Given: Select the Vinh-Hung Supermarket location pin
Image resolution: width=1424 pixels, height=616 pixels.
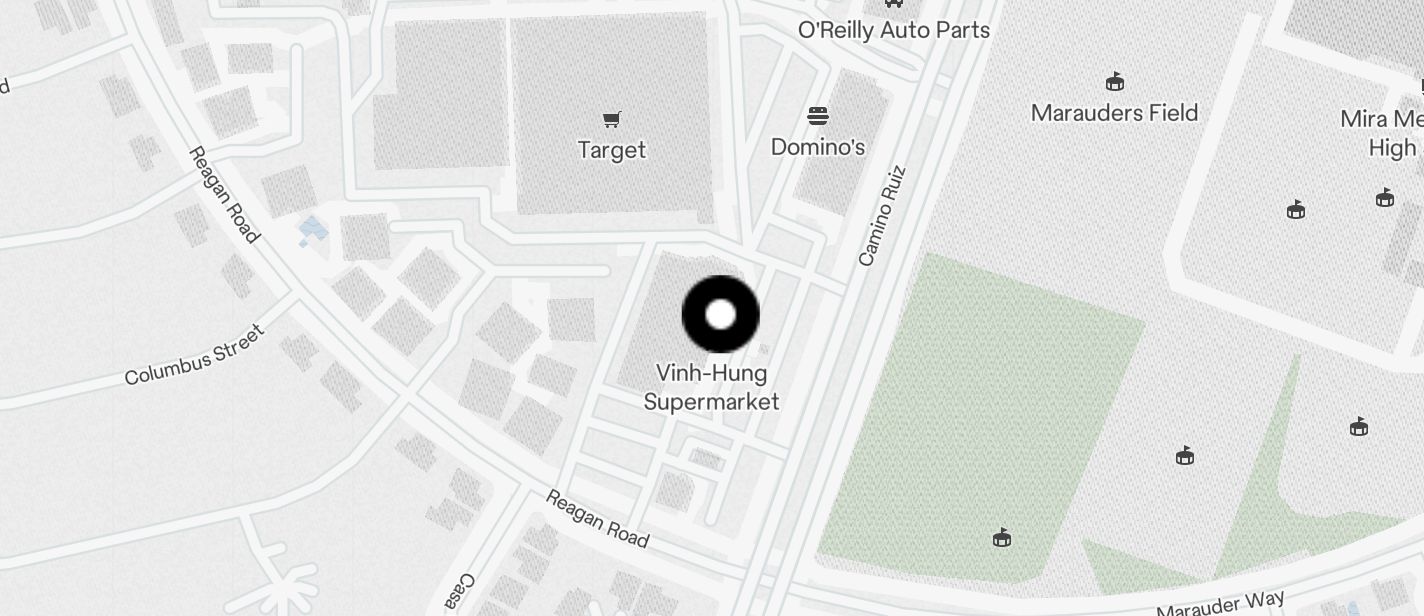Looking at the screenshot, I should (720, 315).
